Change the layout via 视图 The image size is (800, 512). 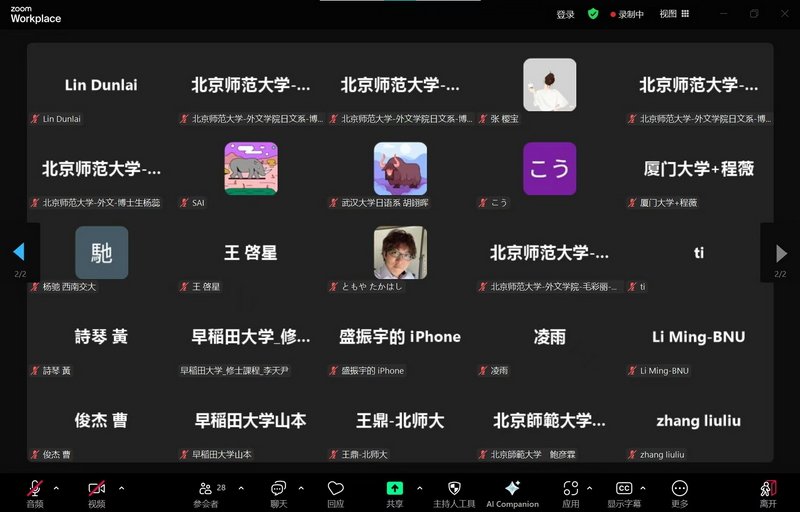tap(673, 14)
